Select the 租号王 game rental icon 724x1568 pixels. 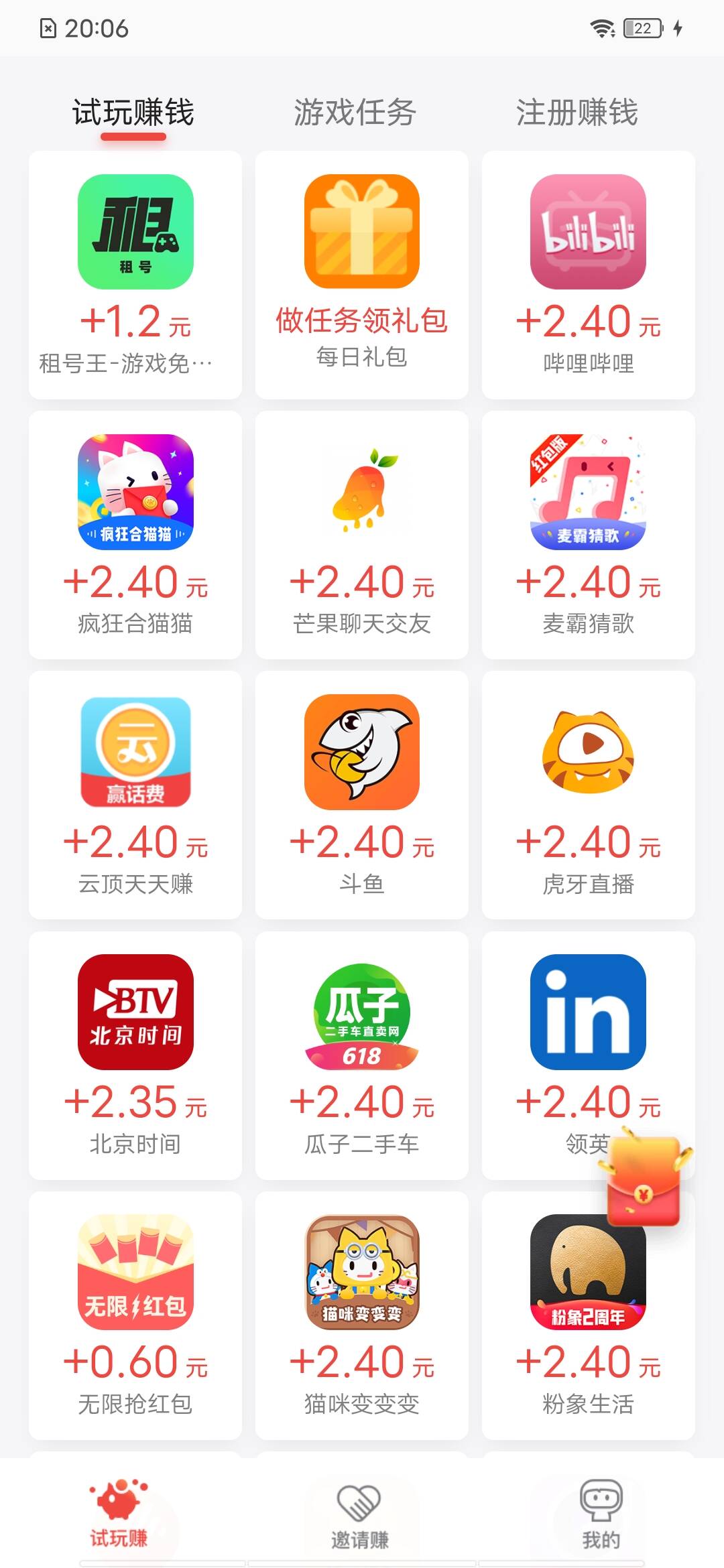[x=135, y=231]
